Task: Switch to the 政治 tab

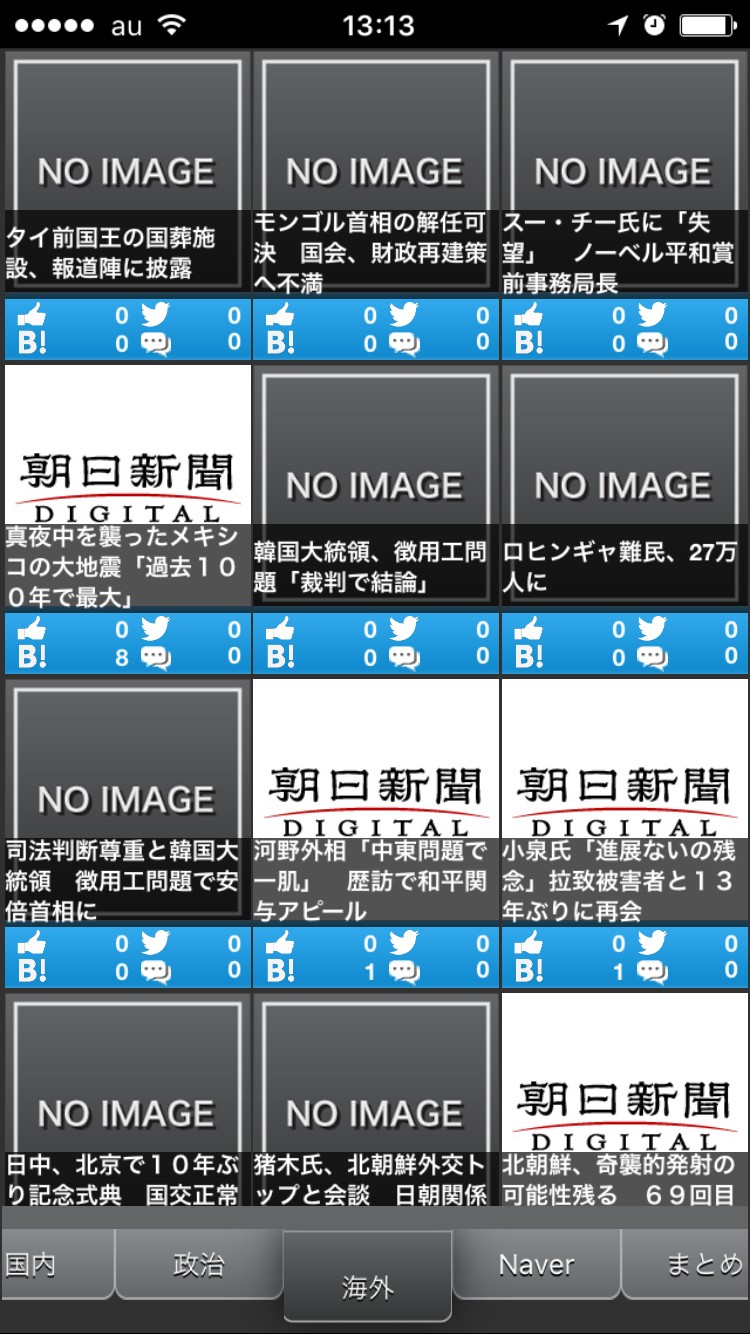Action: [x=198, y=1265]
